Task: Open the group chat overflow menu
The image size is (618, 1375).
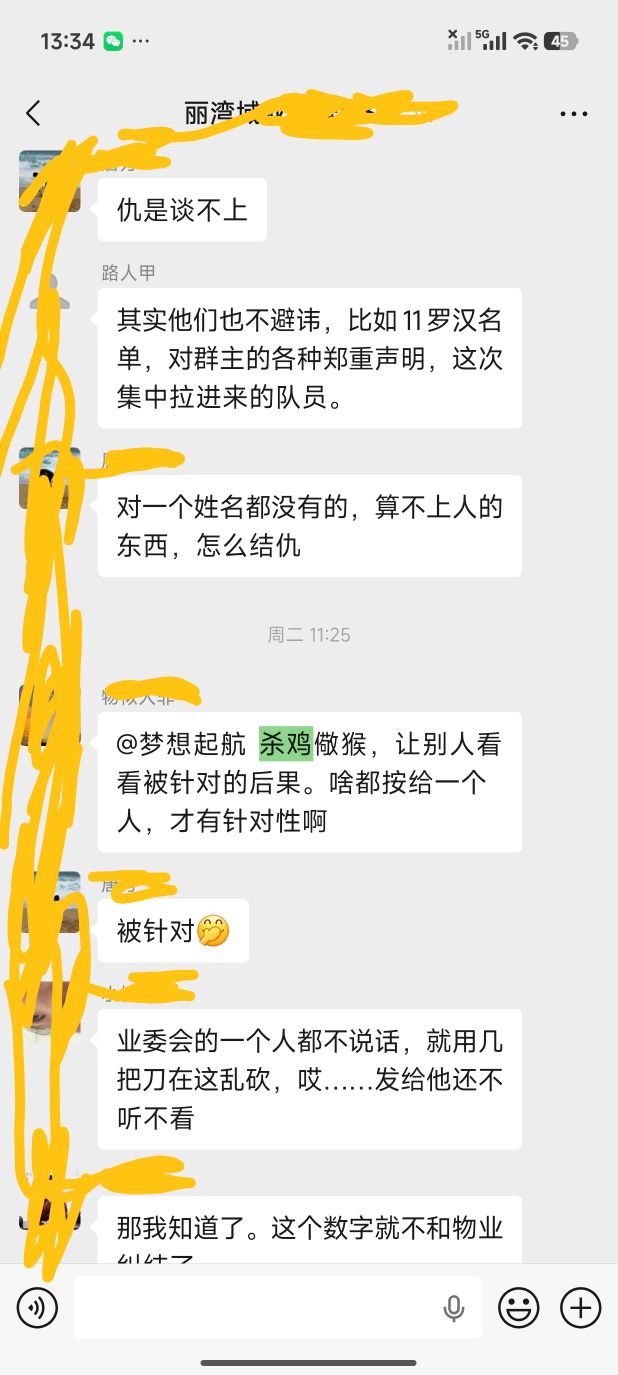Action: [x=574, y=114]
